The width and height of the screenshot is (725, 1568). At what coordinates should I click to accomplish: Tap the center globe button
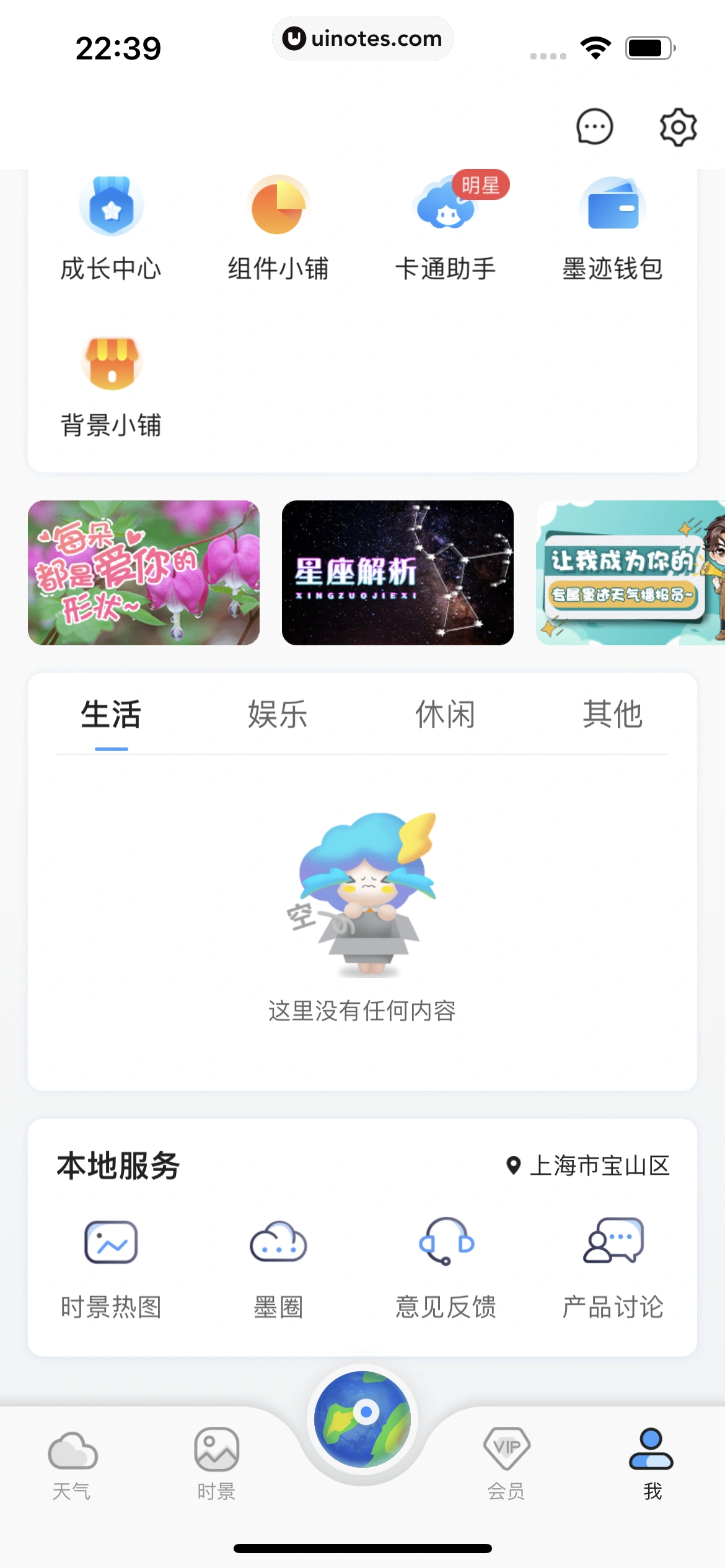point(362,1419)
